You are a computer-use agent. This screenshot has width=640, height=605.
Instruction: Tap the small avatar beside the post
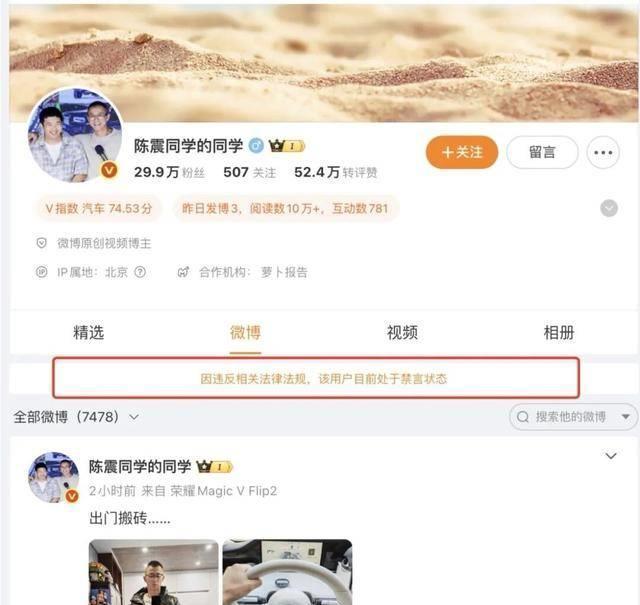click(x=53, y=477)
